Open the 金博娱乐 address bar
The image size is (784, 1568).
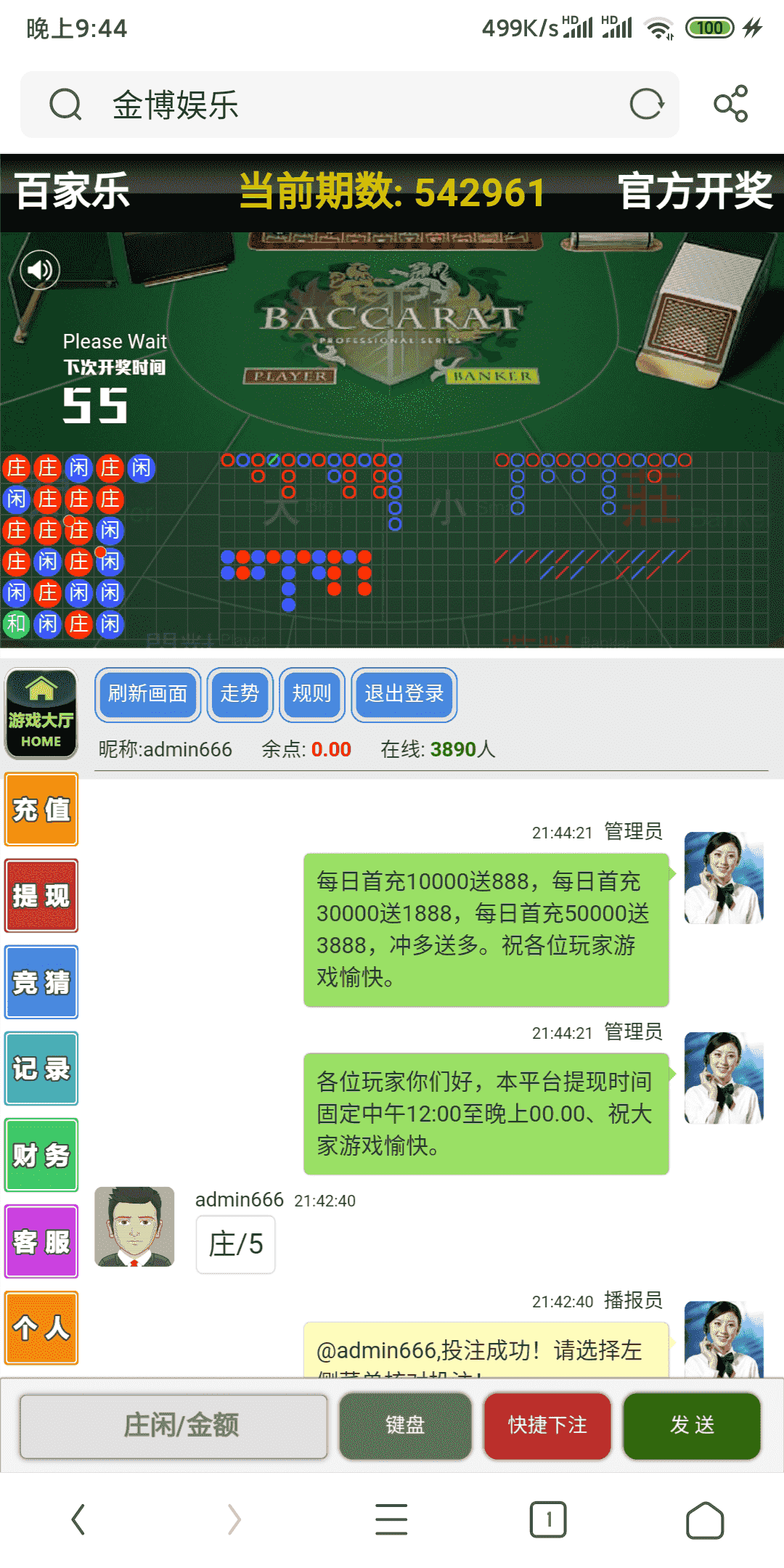click(x=348, y=105)
